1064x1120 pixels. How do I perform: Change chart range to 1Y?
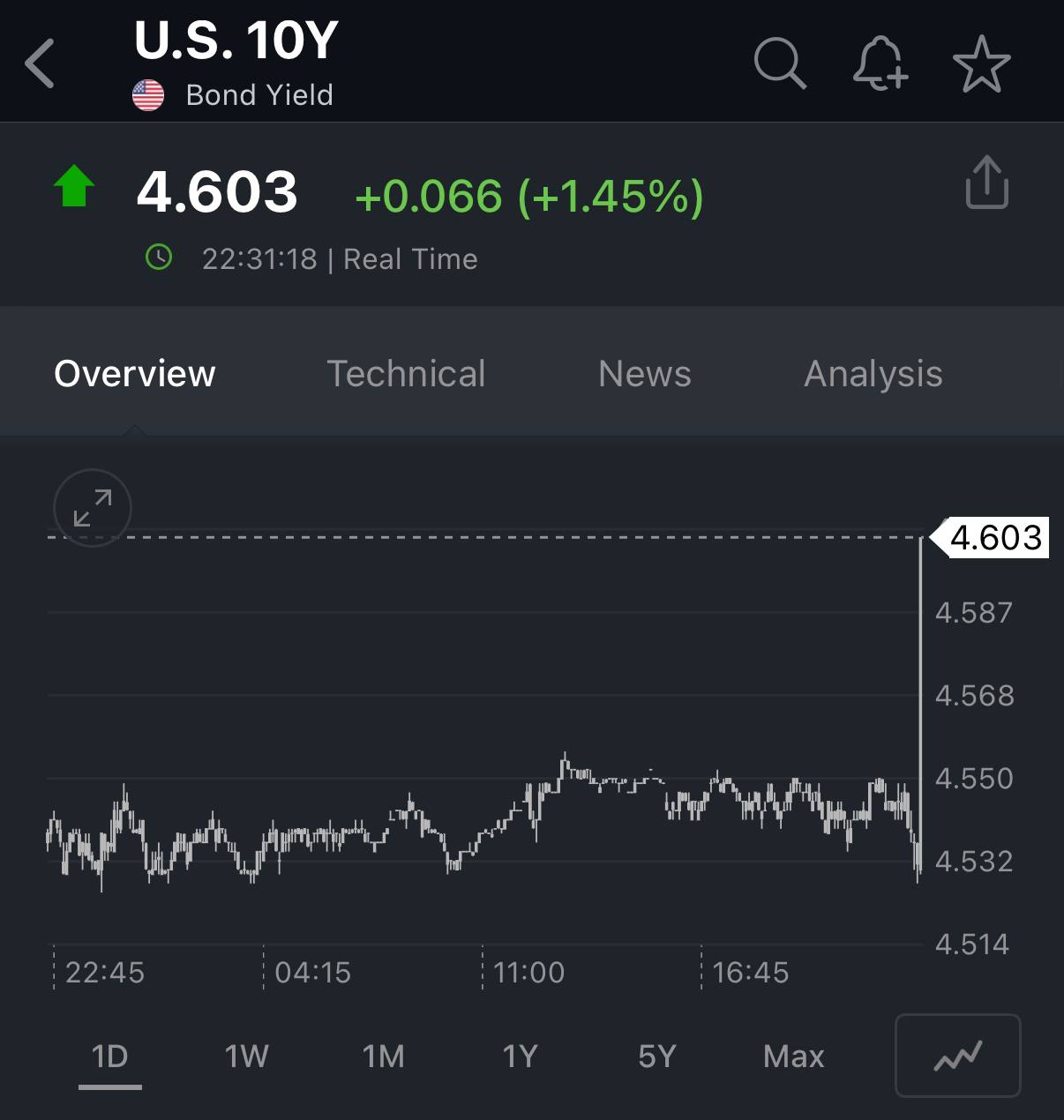click(x=520, y=1056)
